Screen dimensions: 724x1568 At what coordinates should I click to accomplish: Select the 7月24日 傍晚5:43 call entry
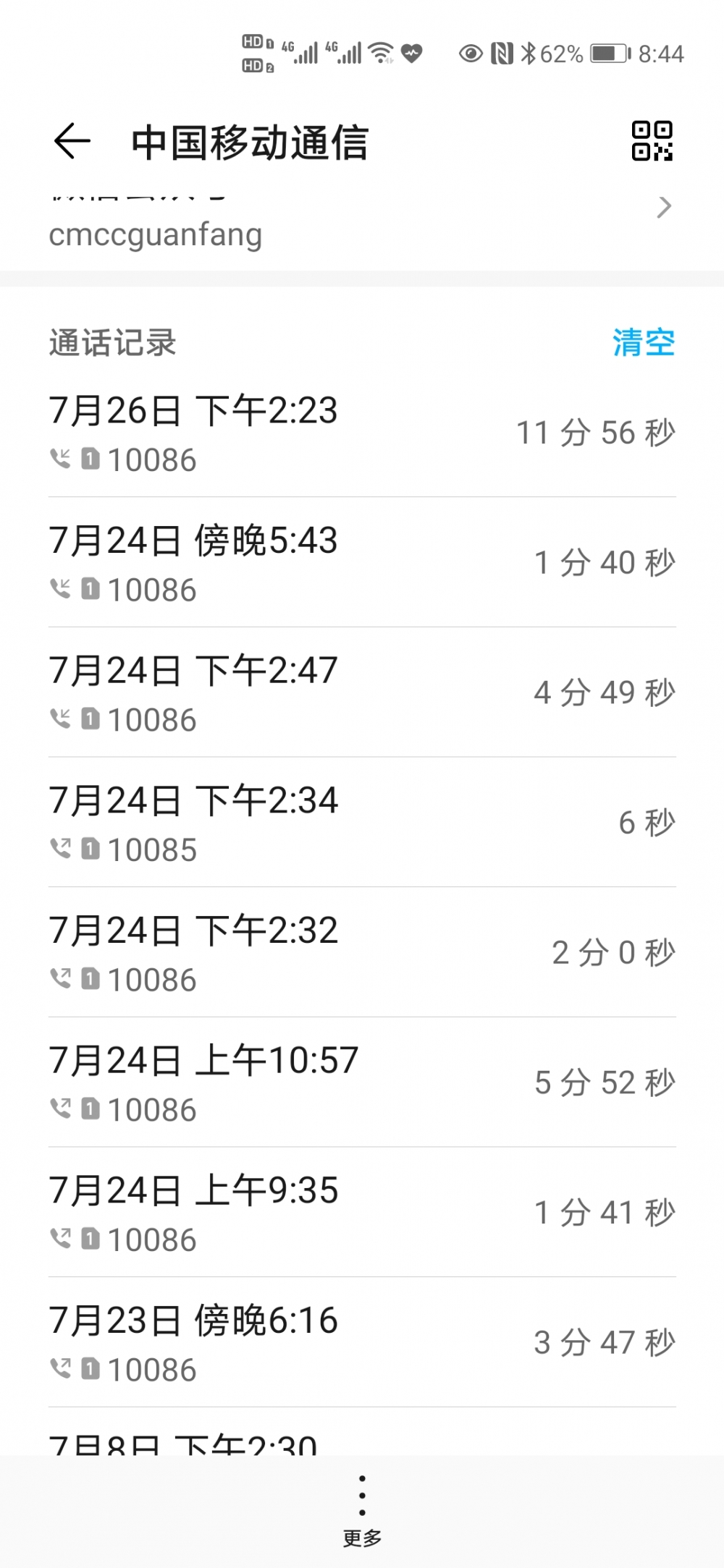(x=362, y=563)
